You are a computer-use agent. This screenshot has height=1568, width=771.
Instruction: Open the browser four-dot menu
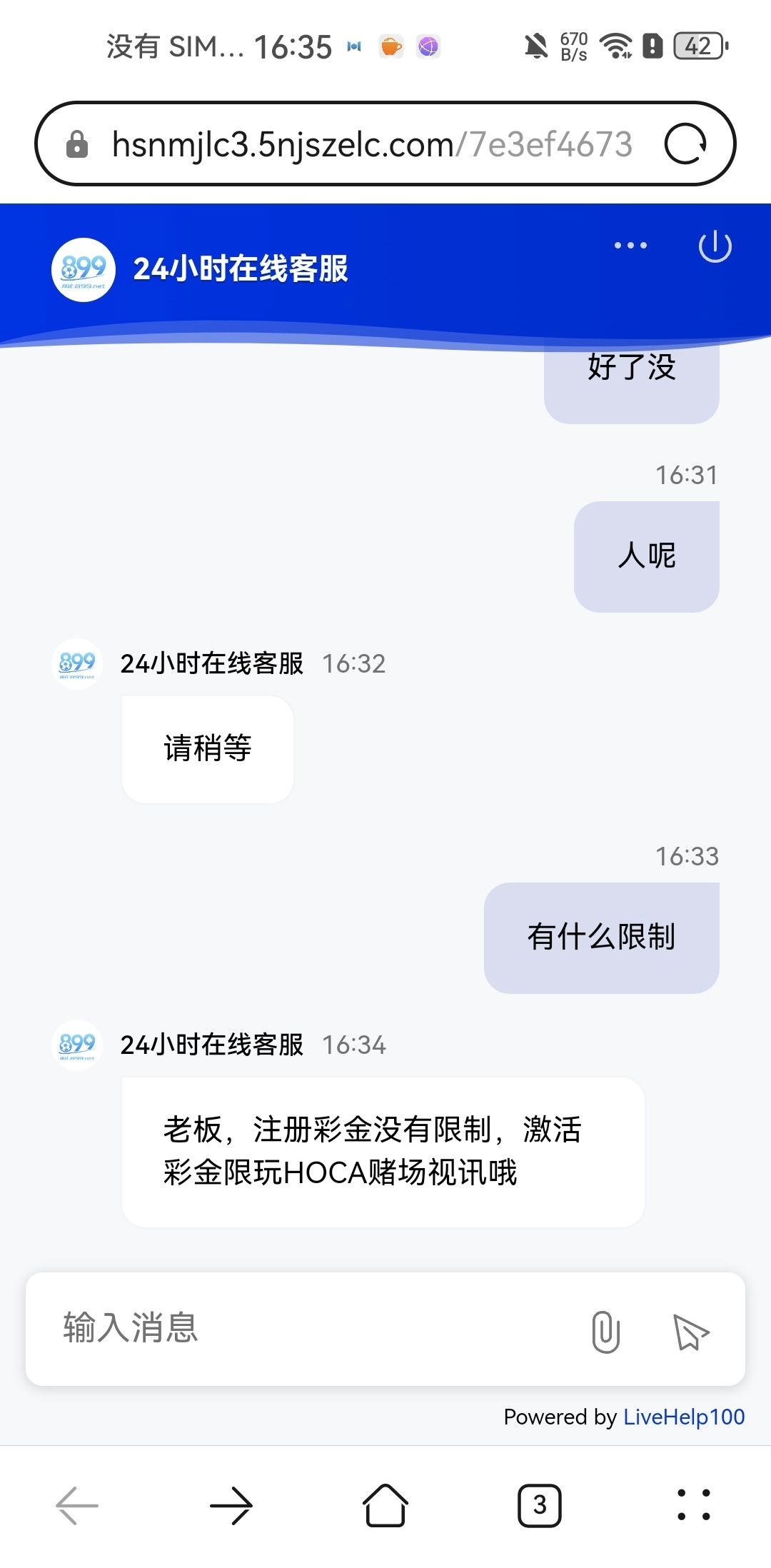693,1505
